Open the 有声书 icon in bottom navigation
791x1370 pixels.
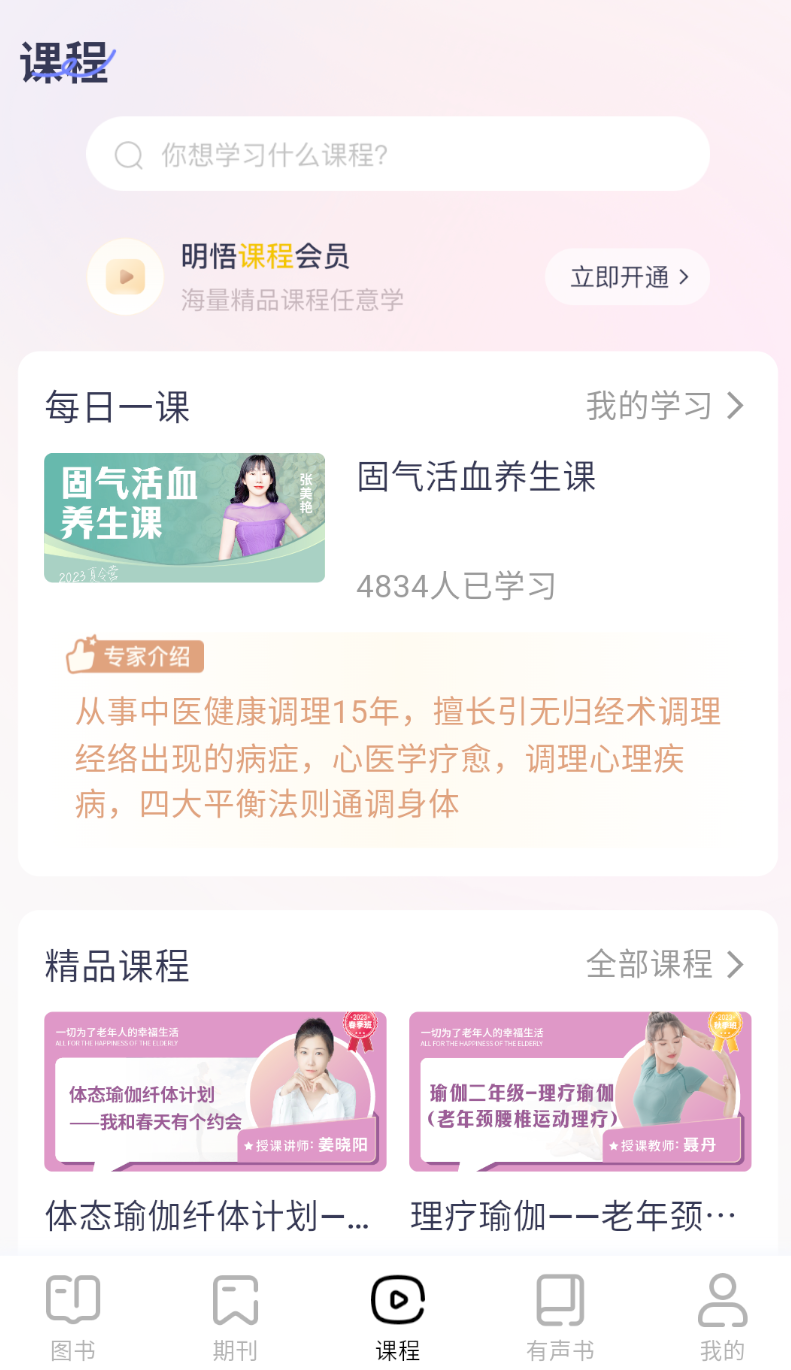pos(560,1298)
